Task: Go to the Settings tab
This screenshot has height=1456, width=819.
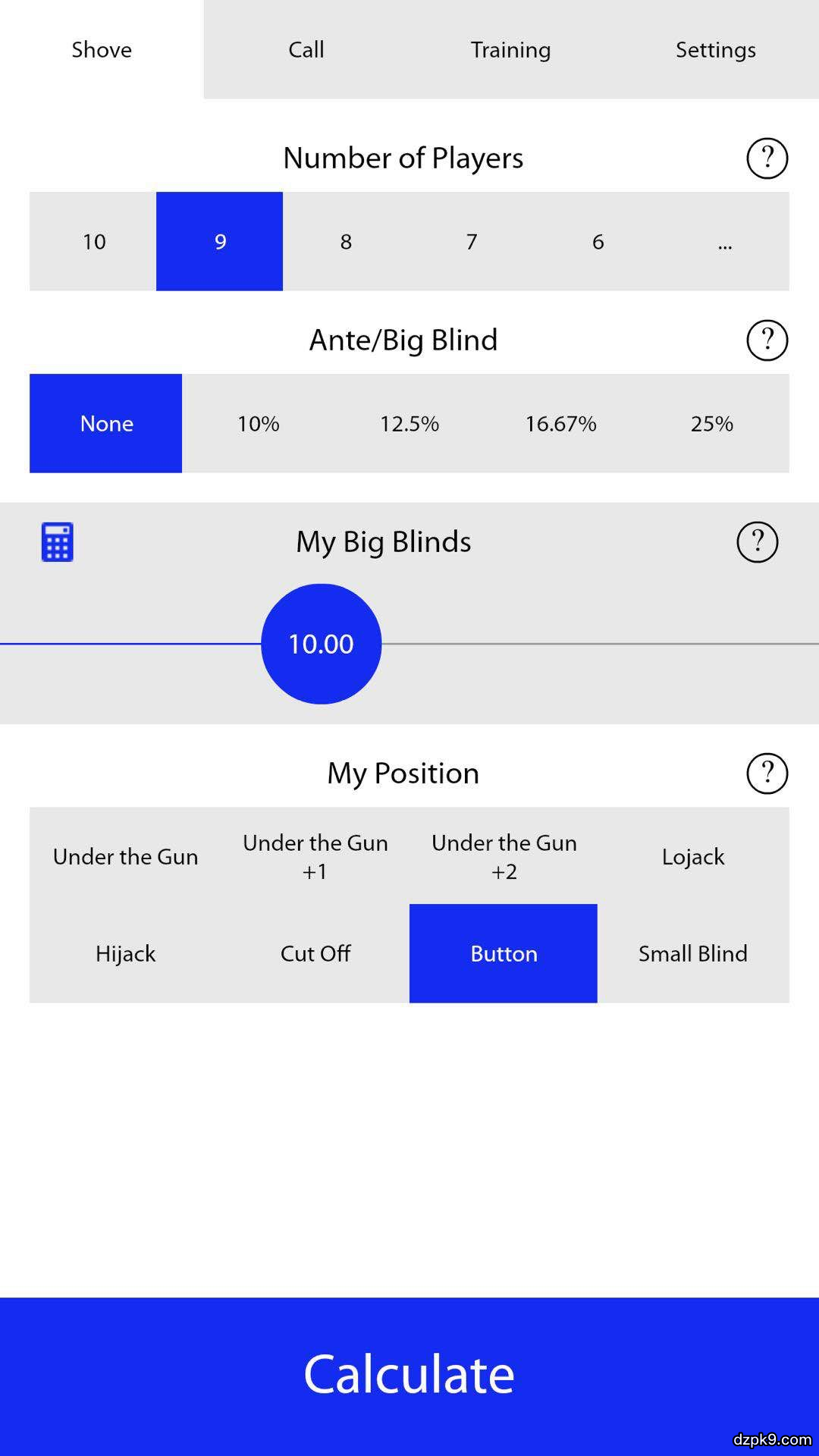Action: [715, 50]
